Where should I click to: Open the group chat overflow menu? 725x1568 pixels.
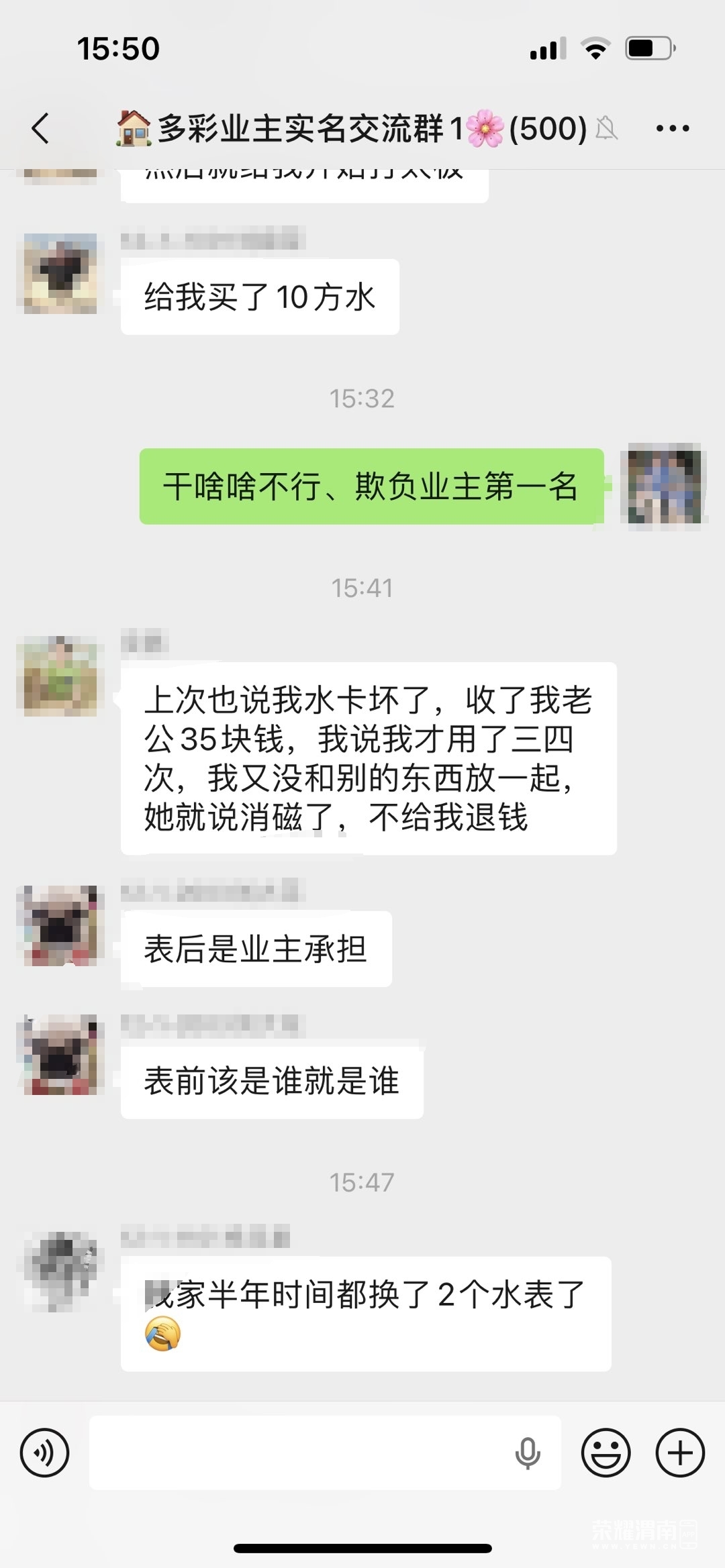coord(672,128)
